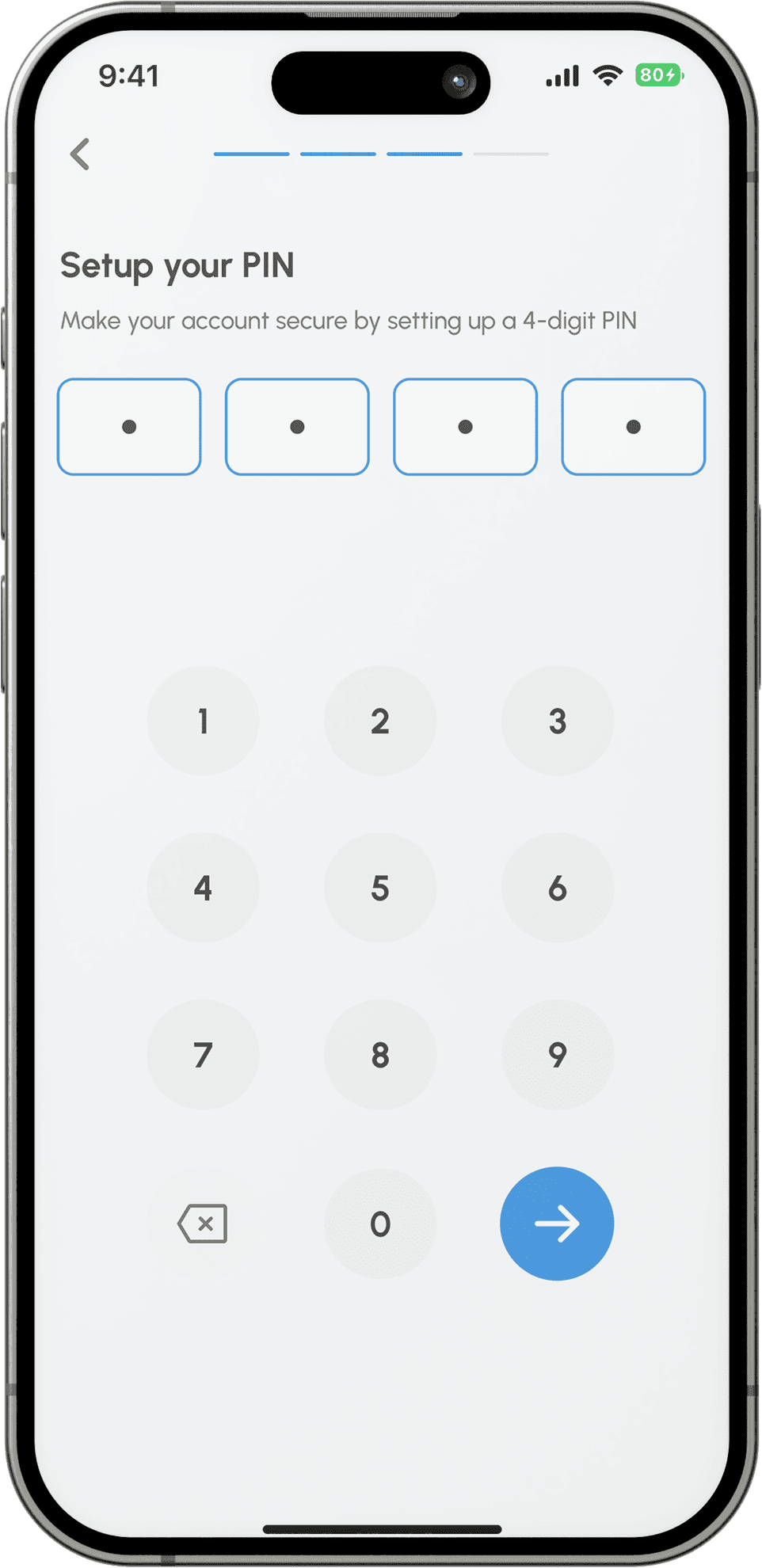Tap the number 7 key
762x1568 pixels.
pyautogui.click(x=203, y=1055)
